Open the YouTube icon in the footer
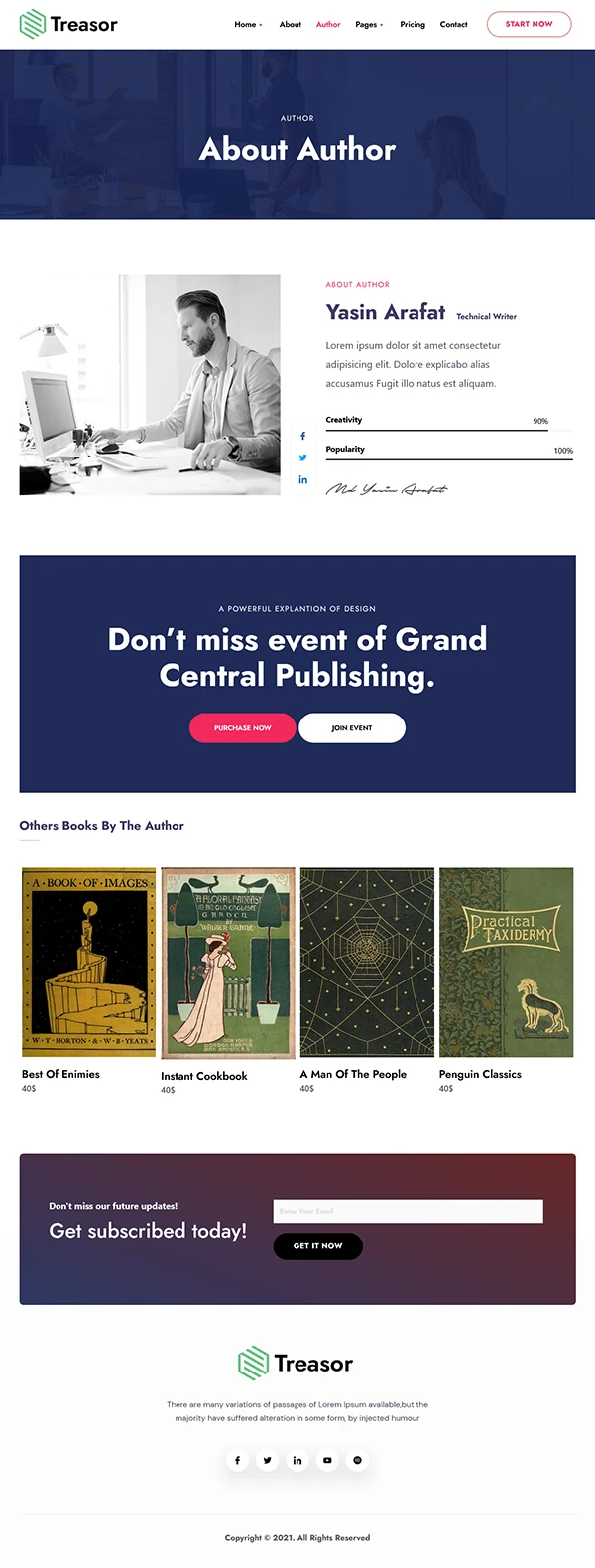This screenshot has height=1568, width=595. pyautogui.click(x=327, y=1460)
